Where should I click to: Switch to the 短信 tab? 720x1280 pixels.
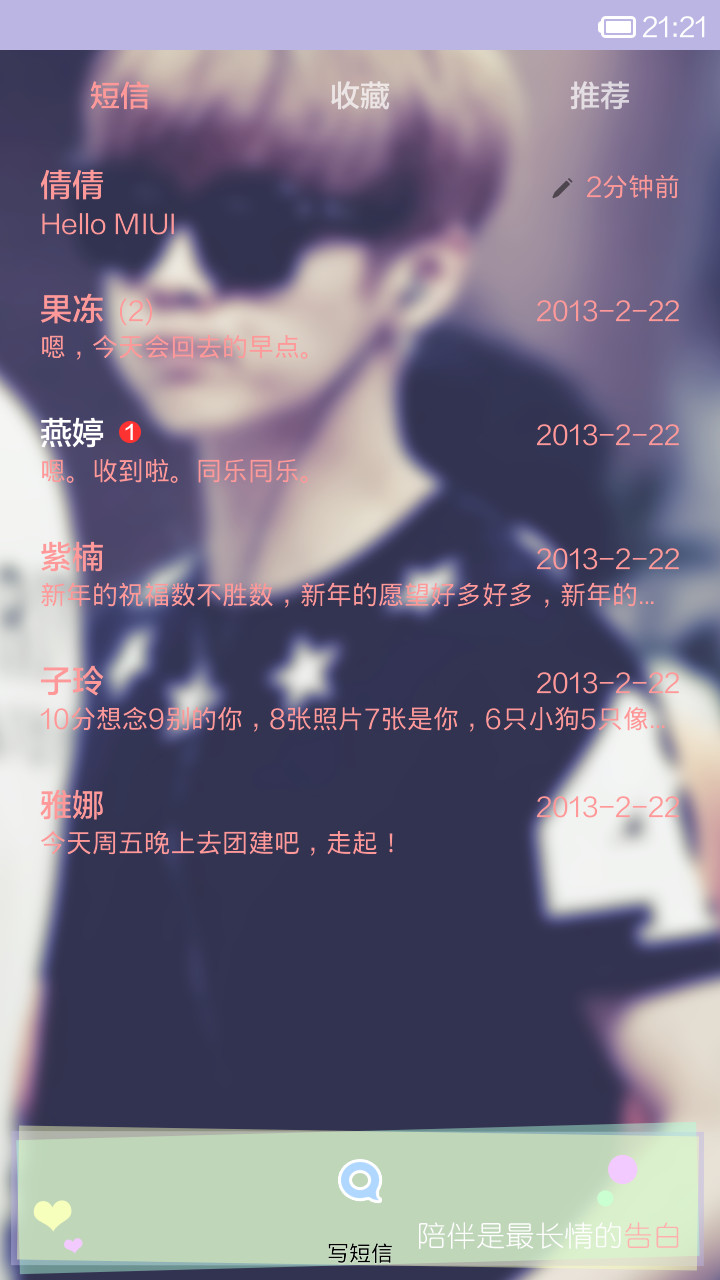[120, 96]
